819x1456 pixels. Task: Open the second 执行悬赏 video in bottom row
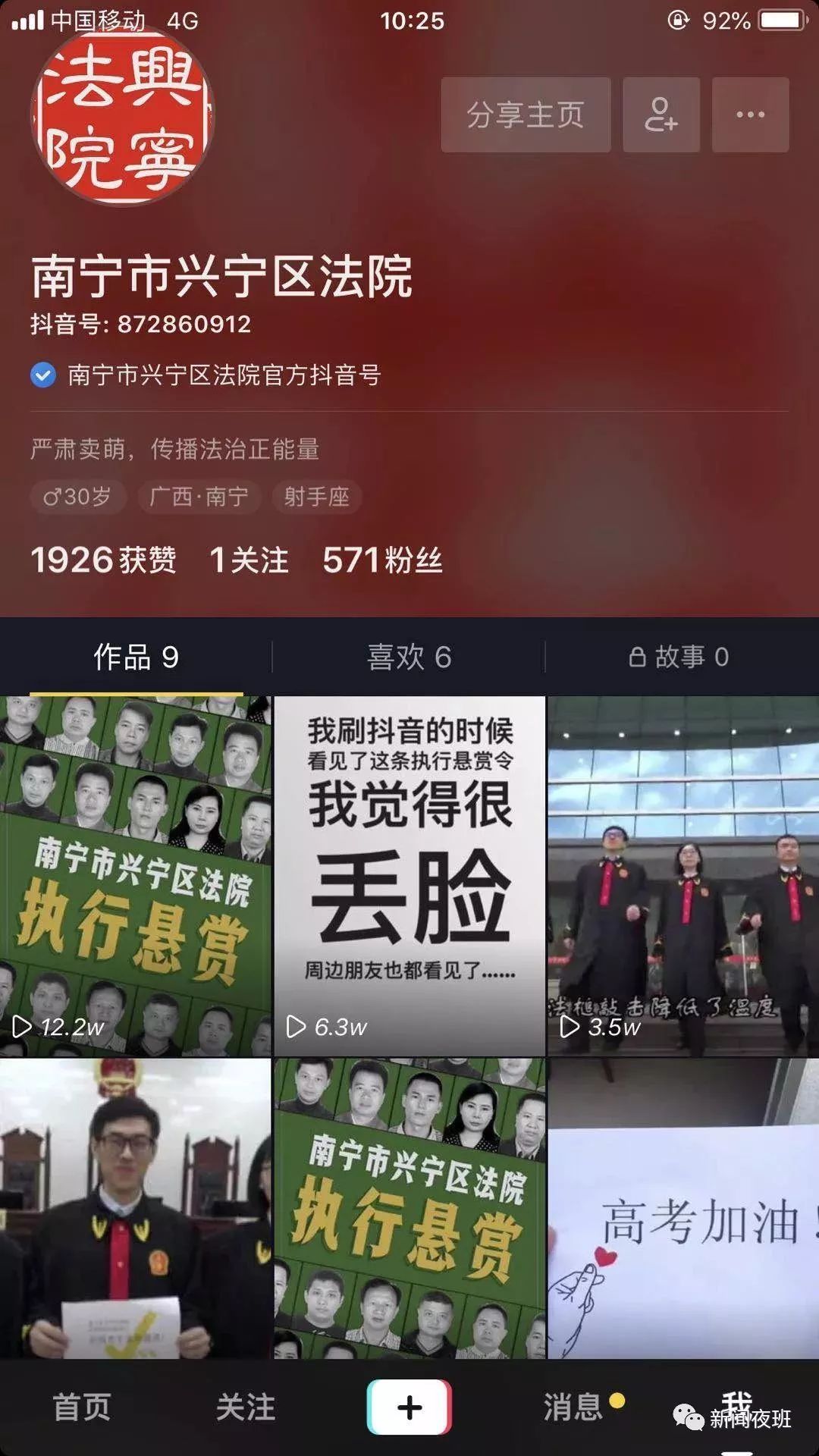409,1209
